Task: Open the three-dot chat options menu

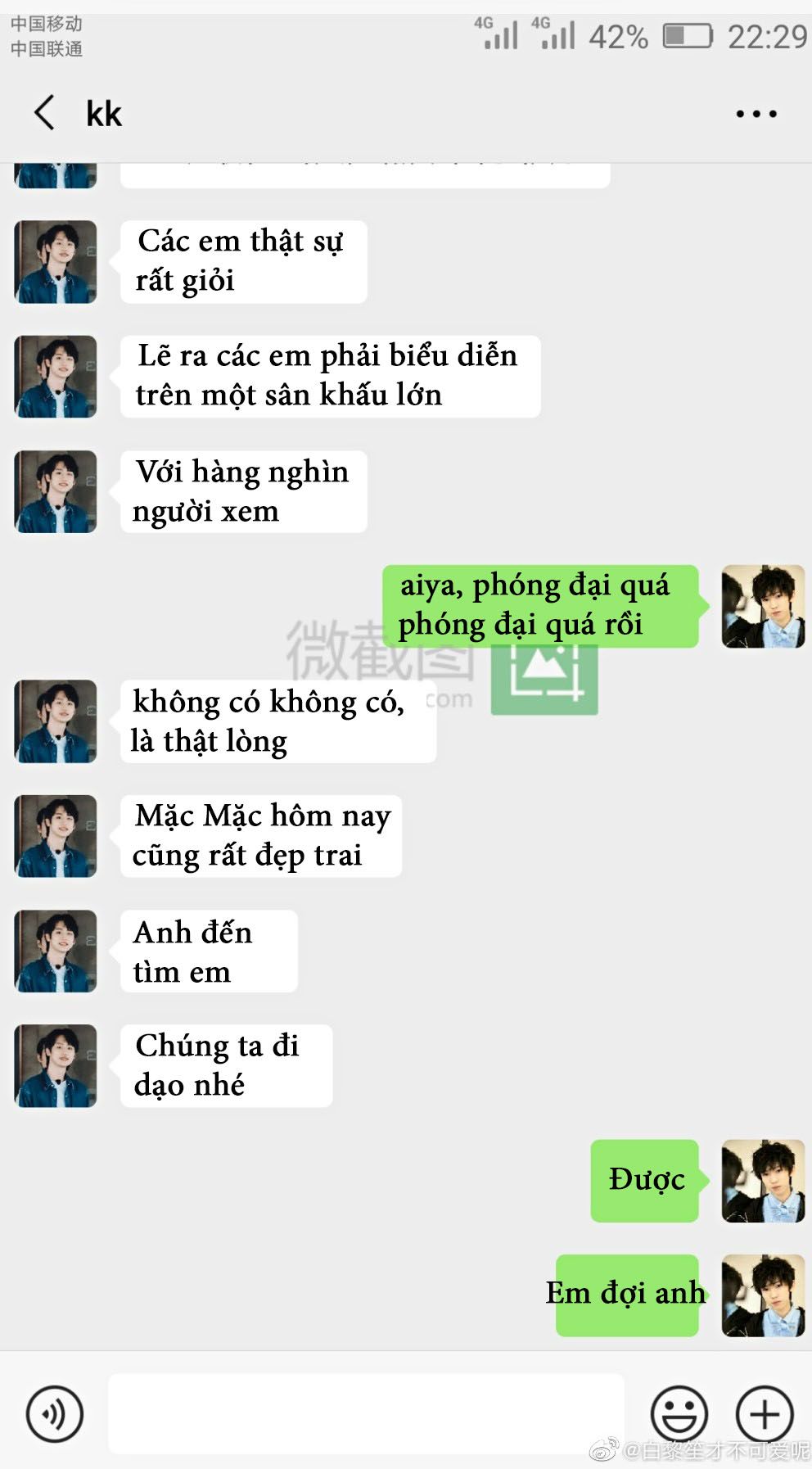Action: 756,114
